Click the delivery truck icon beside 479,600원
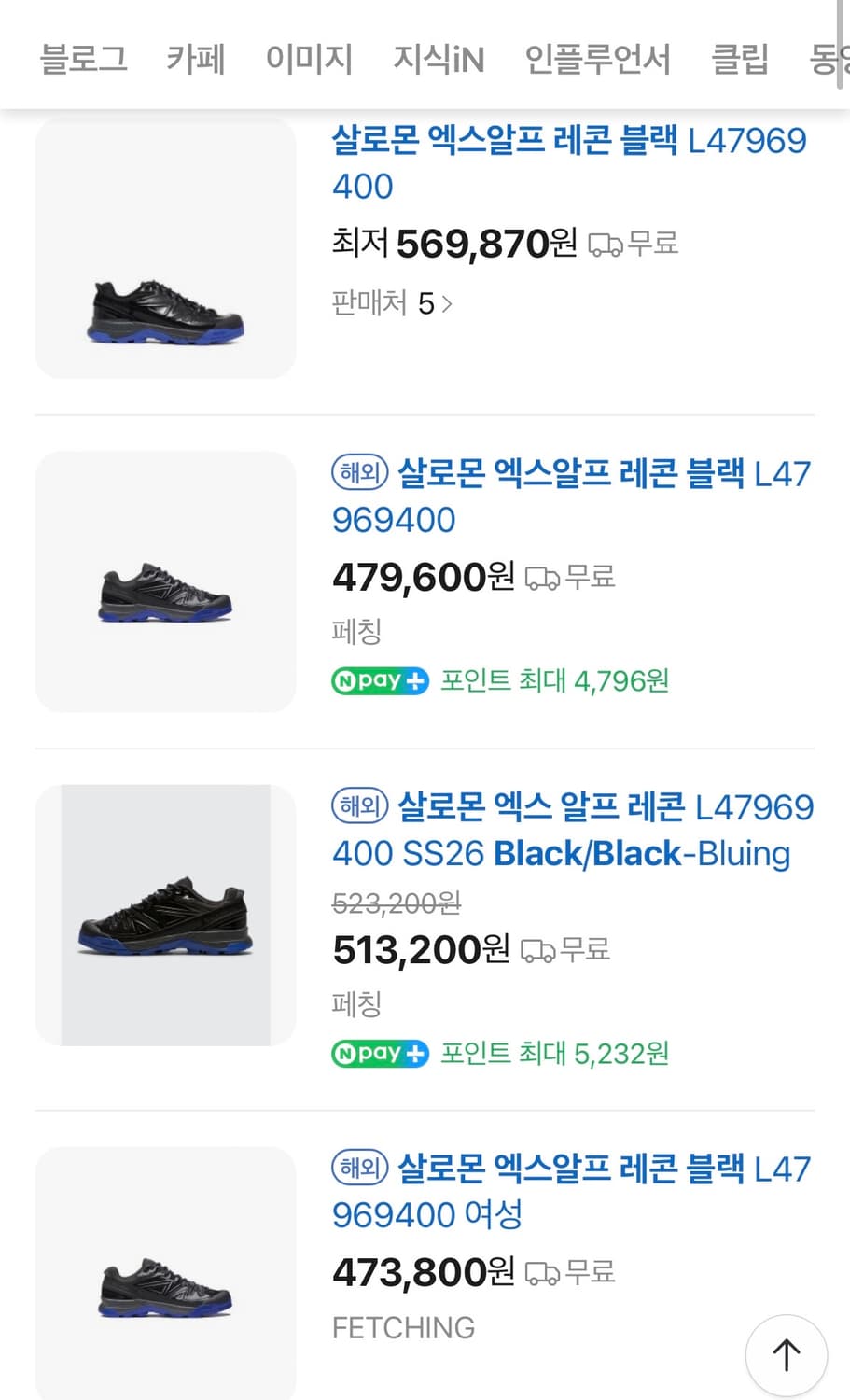Screen dimensions: 850x1400 [540, 577]
